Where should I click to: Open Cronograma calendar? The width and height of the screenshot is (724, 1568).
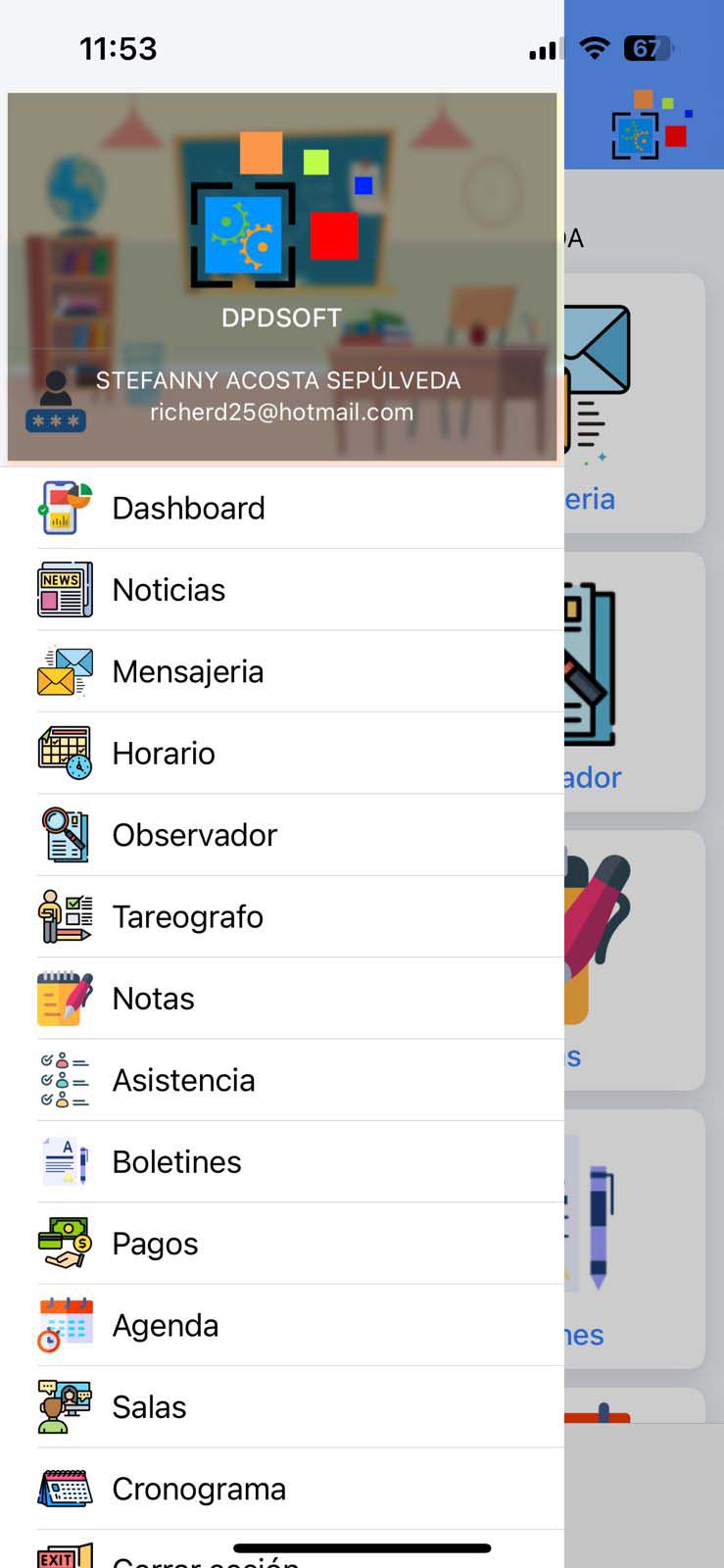click(282, 1488)
